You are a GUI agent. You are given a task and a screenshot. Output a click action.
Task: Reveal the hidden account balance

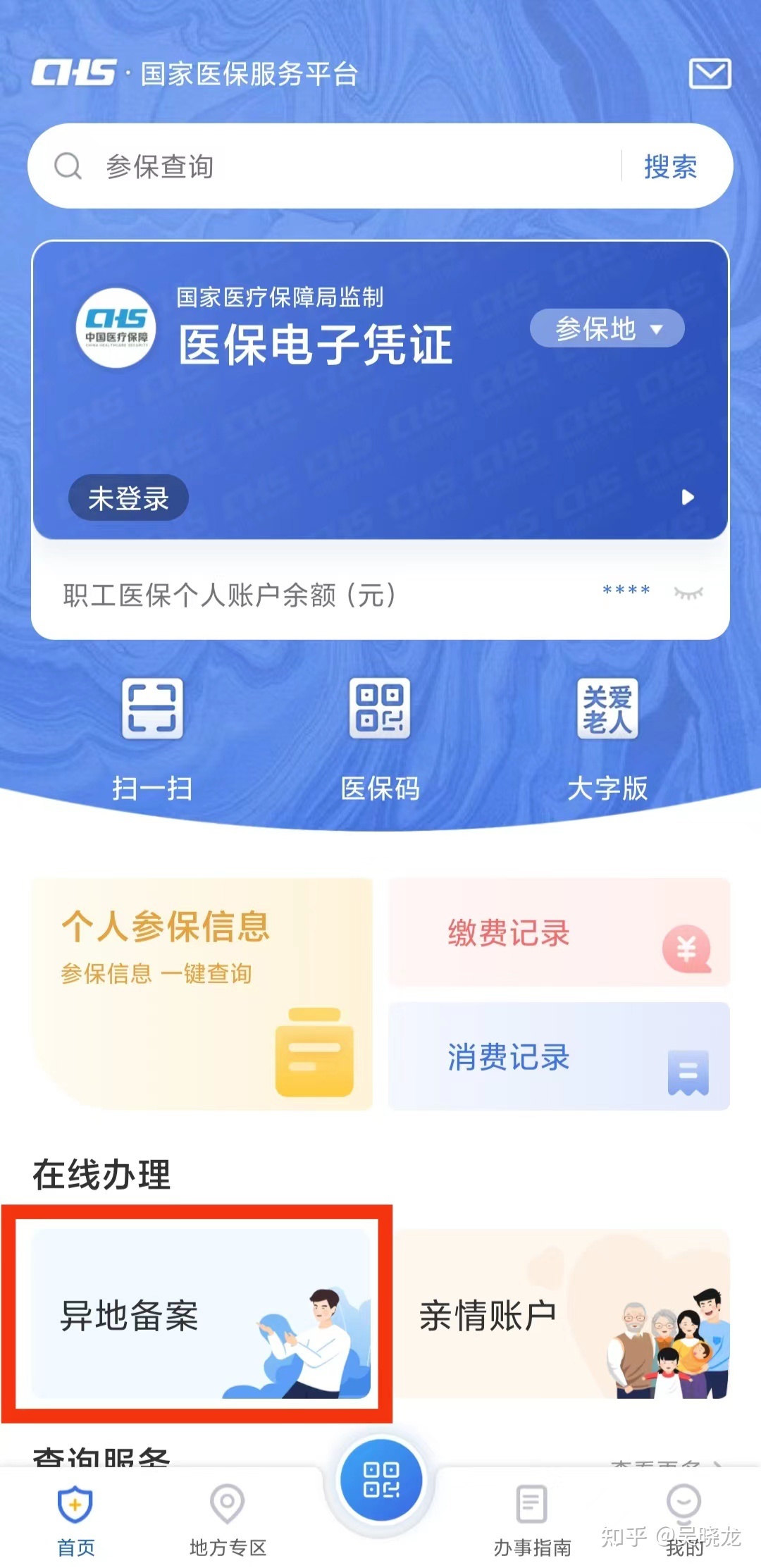pyautogui.click(x=688, y=593)
